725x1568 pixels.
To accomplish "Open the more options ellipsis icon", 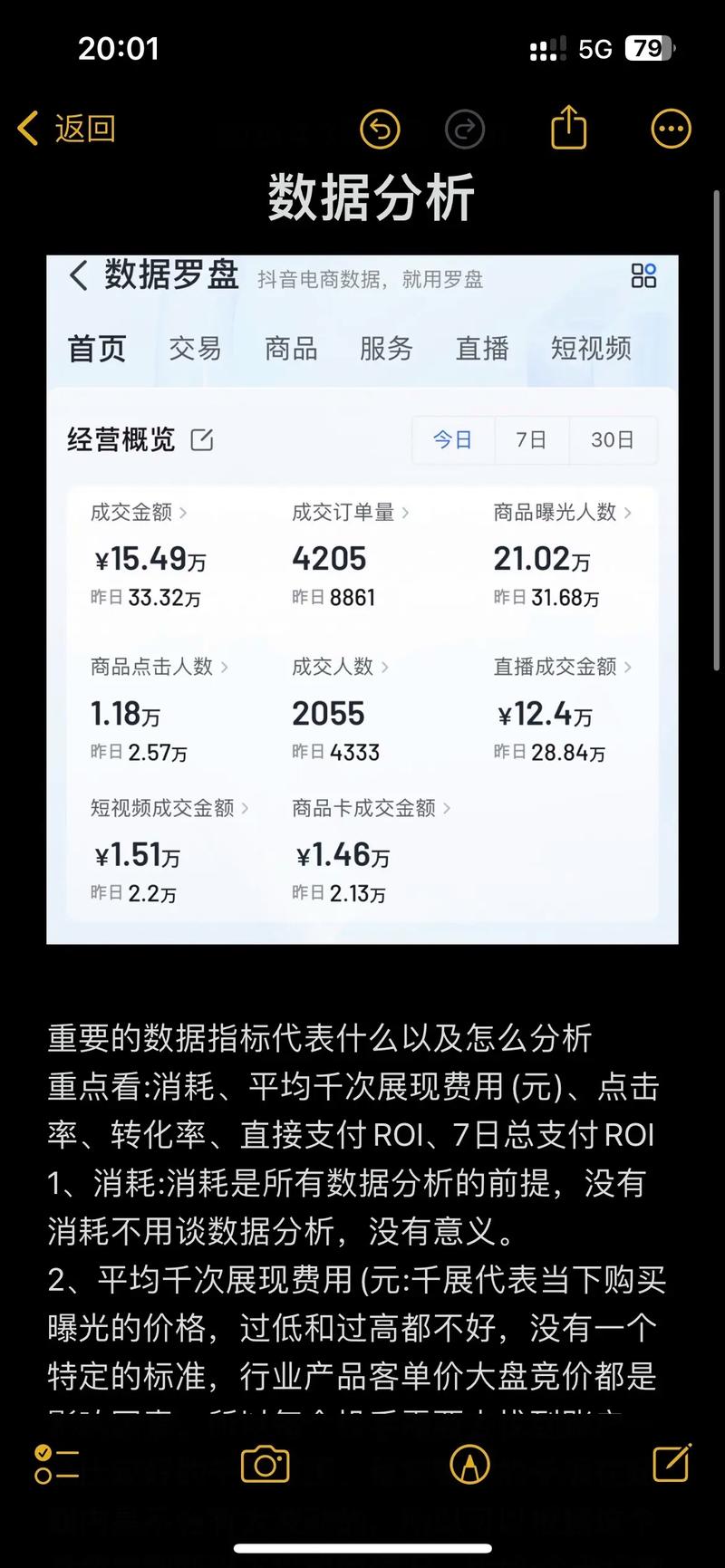I will (x=671, y=129).
